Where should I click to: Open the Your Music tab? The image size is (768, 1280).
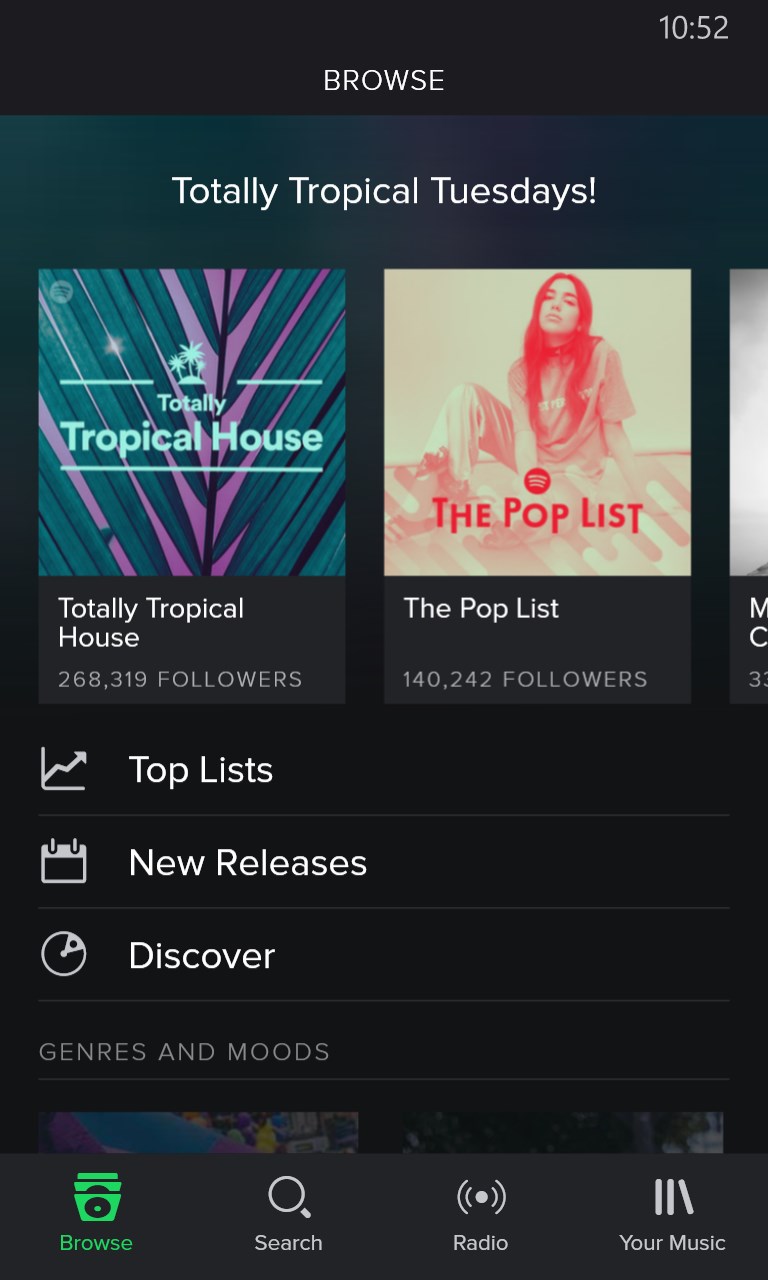coord(672,1214)
